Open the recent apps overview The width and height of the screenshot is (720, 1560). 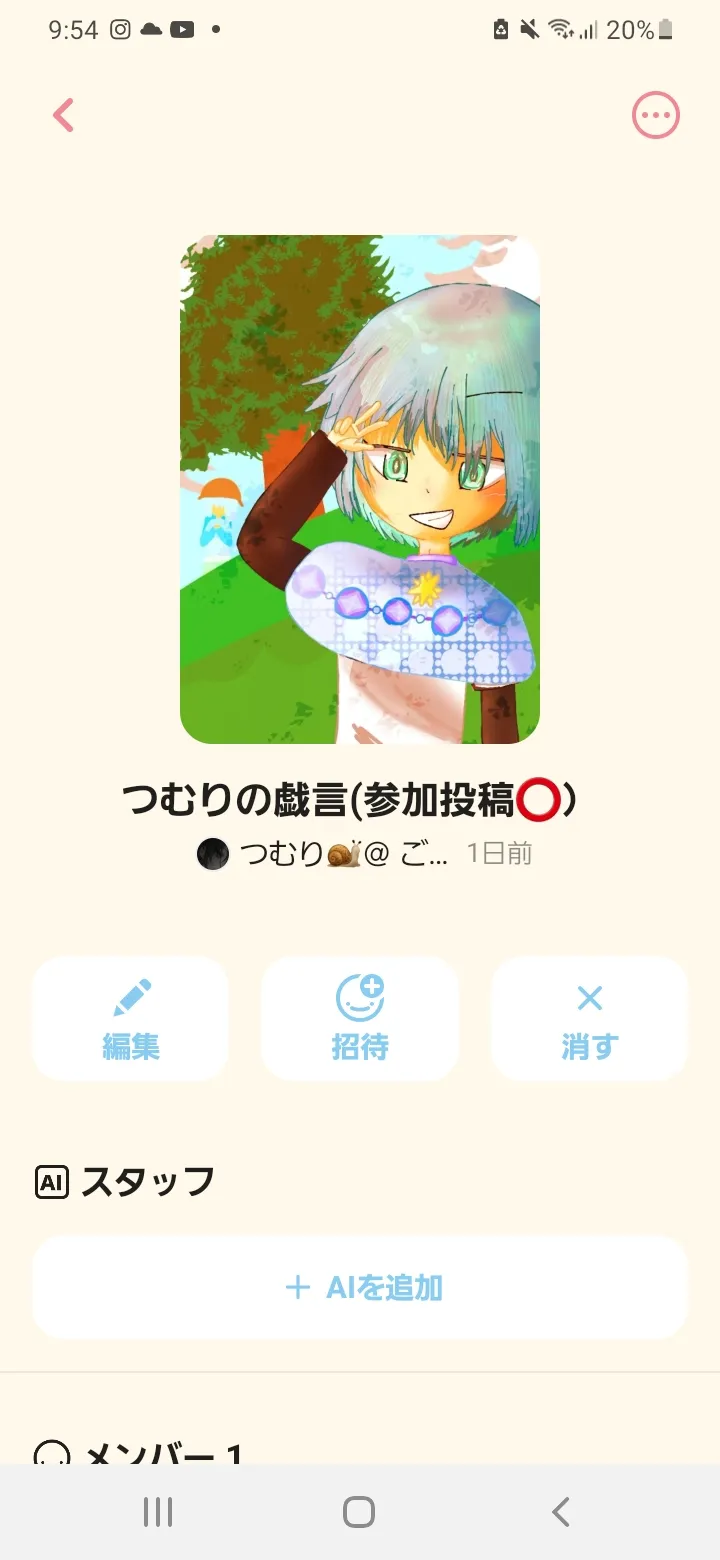click(x=158, y=1512)
